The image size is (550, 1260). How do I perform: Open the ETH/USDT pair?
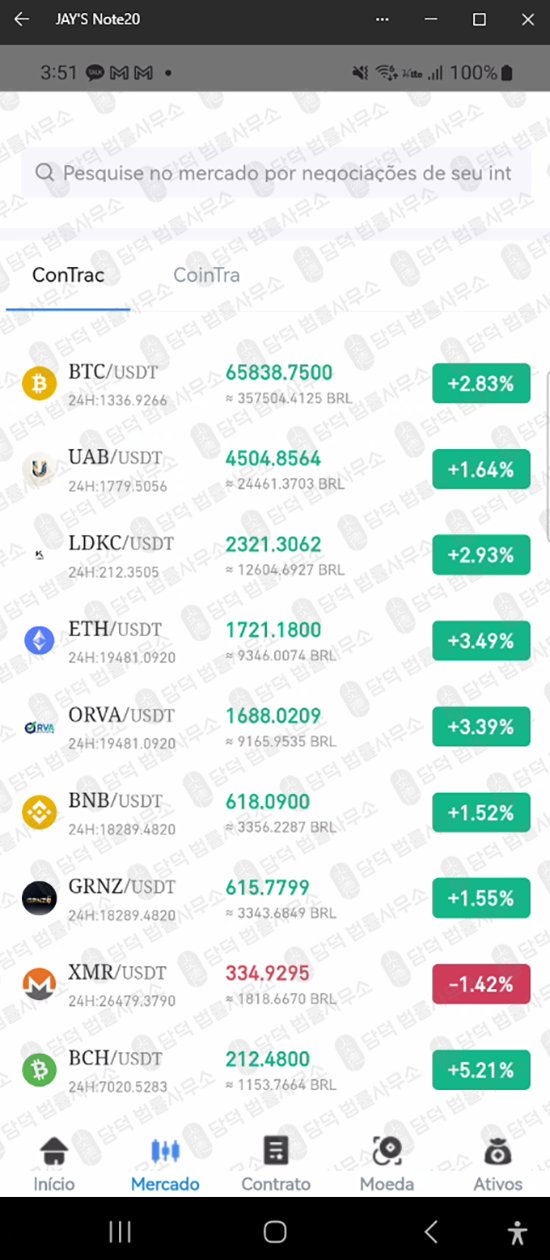pos(275,641)
